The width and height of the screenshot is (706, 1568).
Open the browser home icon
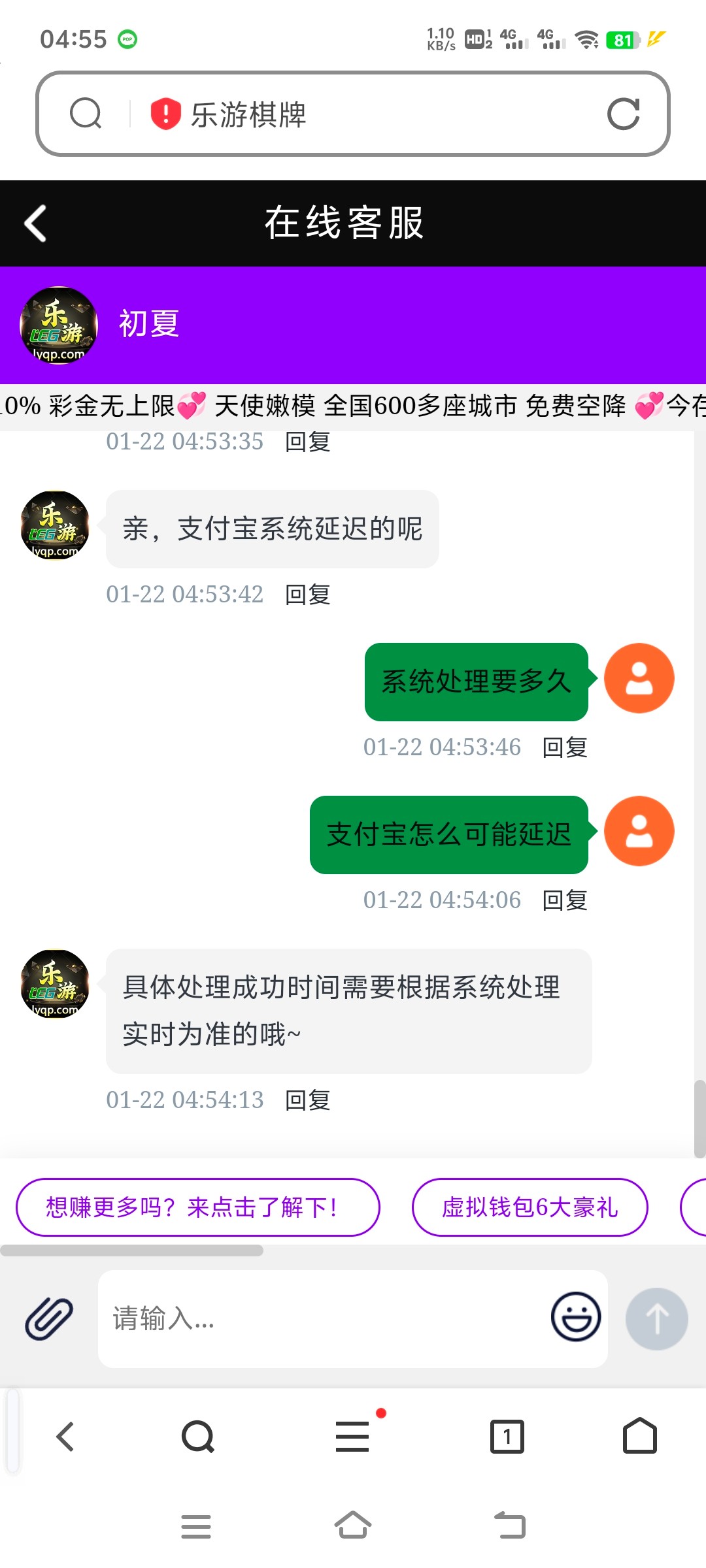(x=640, y=1435)
